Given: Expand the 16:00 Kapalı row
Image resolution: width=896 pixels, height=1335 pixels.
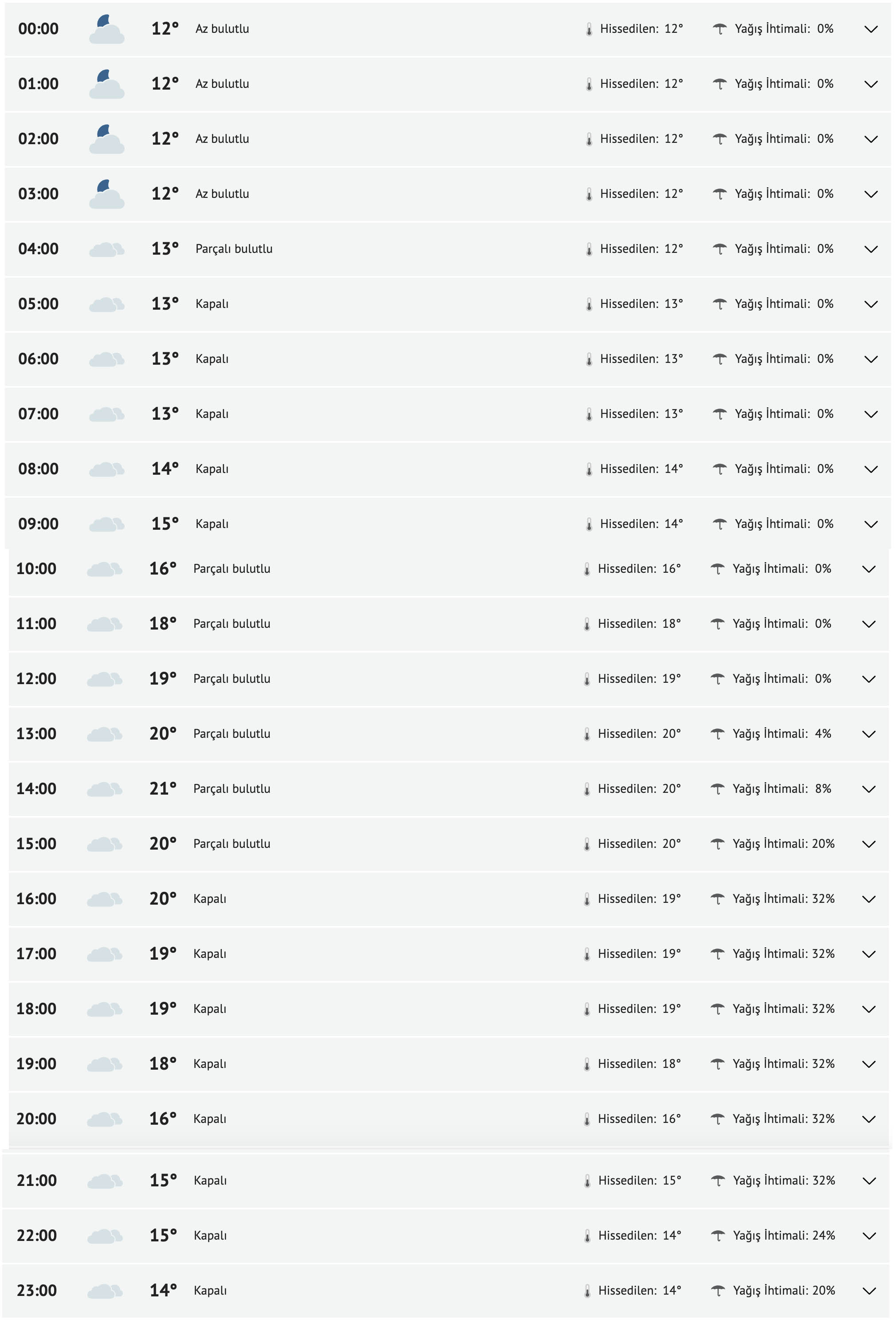Looking at the screenshot, I should pos(868,899).
